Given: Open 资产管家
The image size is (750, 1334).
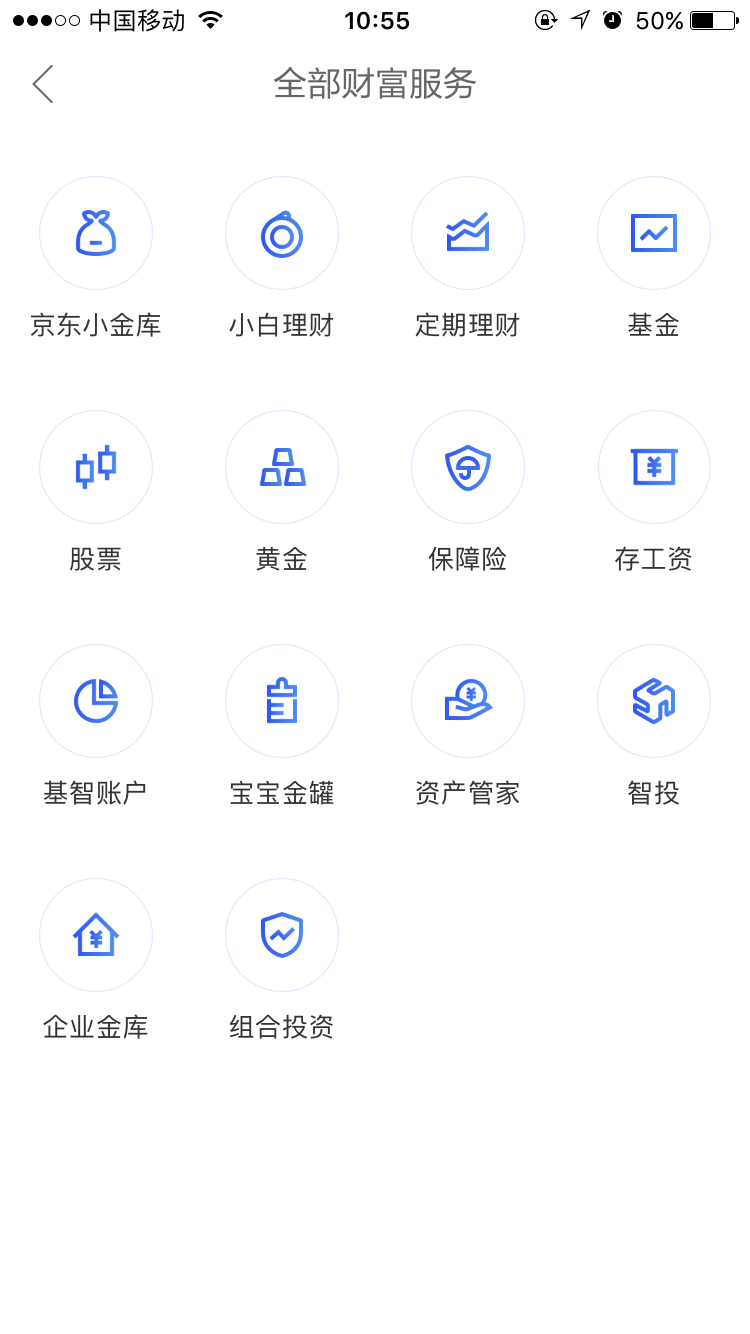Looking at the screenshot, I should click(x=468, y=702).
